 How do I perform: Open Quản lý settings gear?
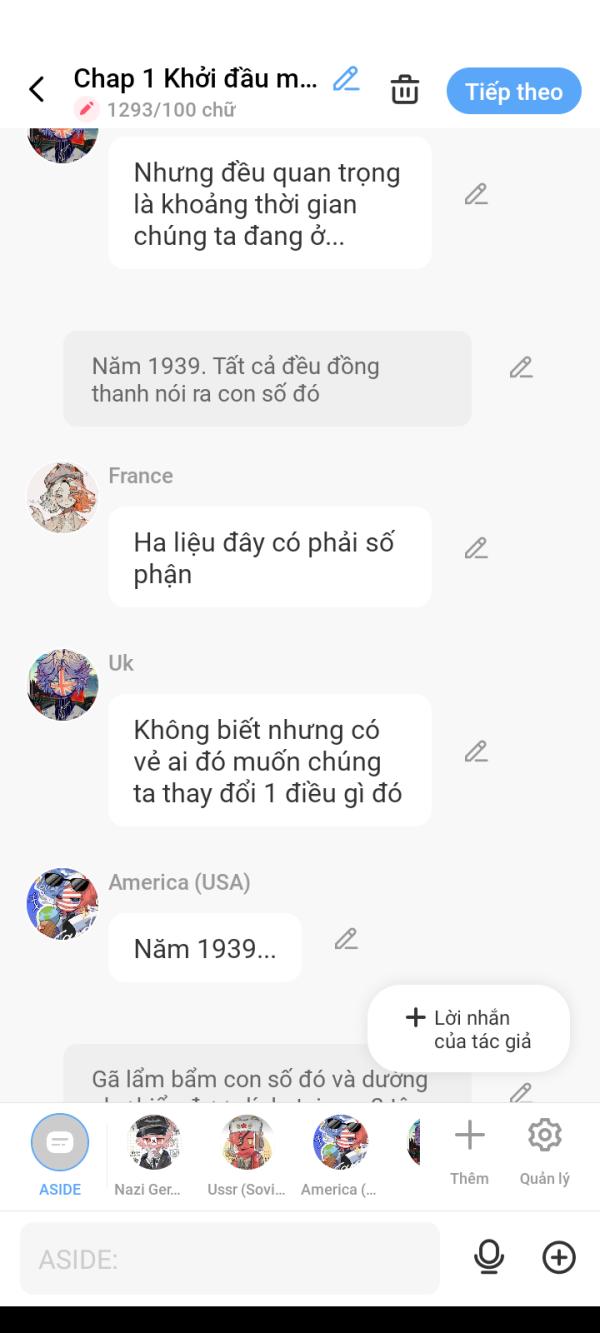point(545,1151)
